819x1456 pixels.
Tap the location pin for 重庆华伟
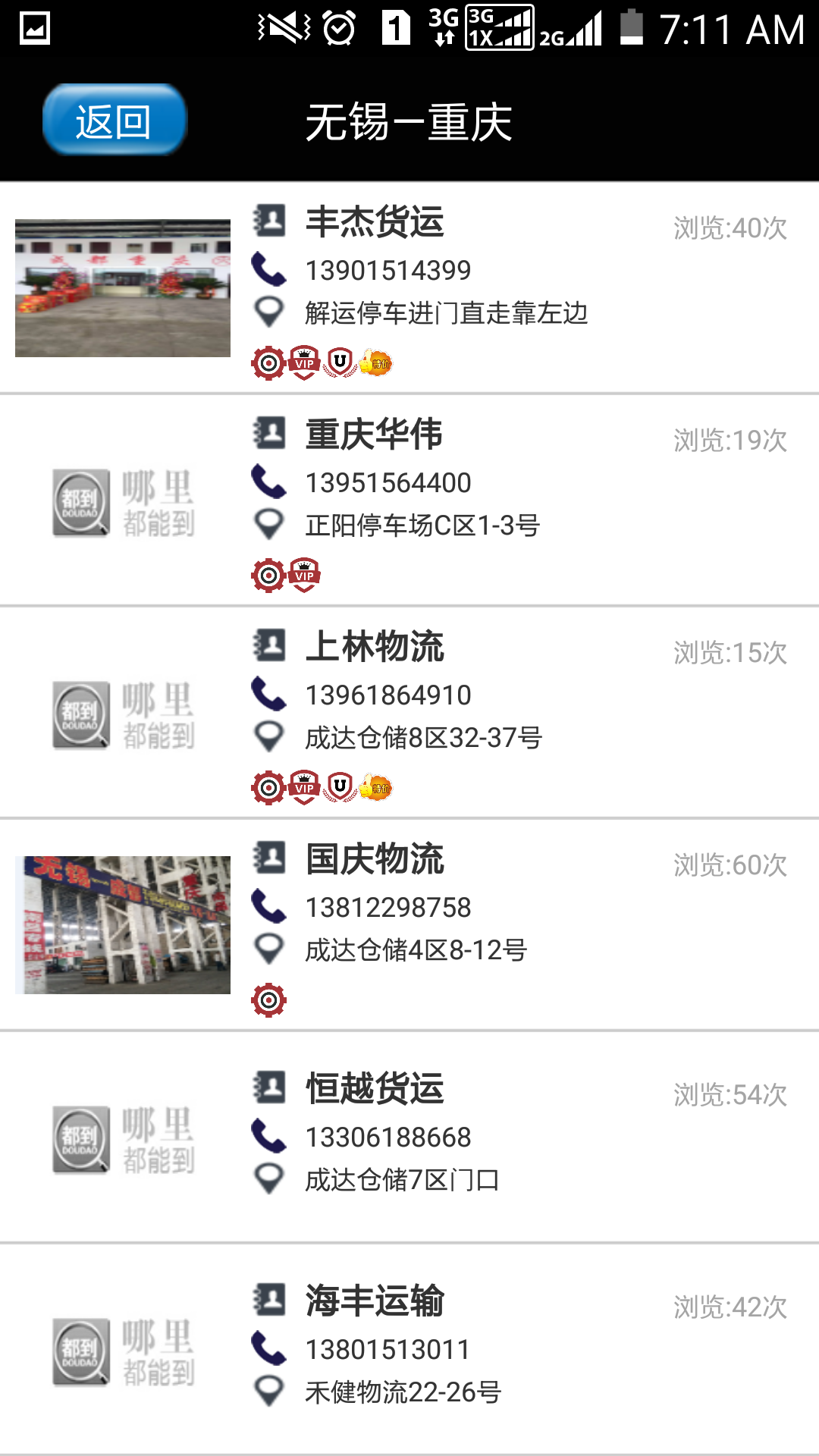(268, 523)
